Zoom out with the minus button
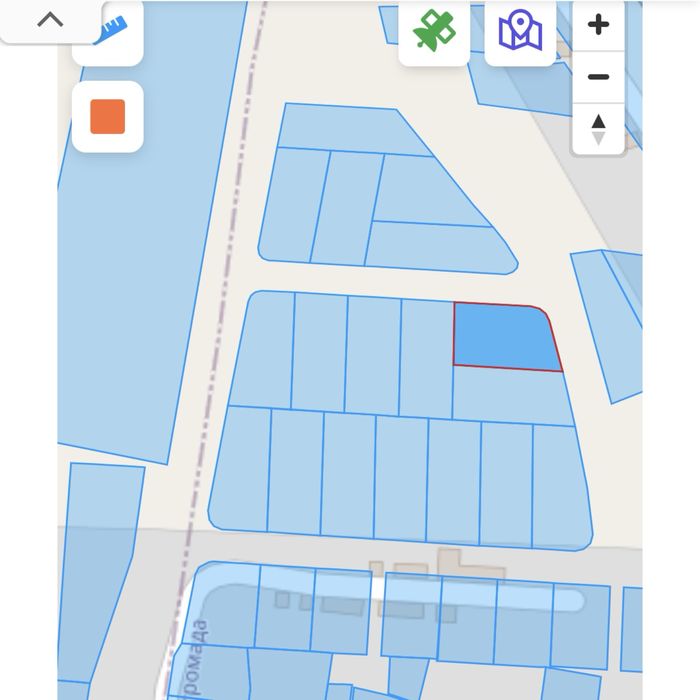The image size is (700, 700). coord(598,77)
